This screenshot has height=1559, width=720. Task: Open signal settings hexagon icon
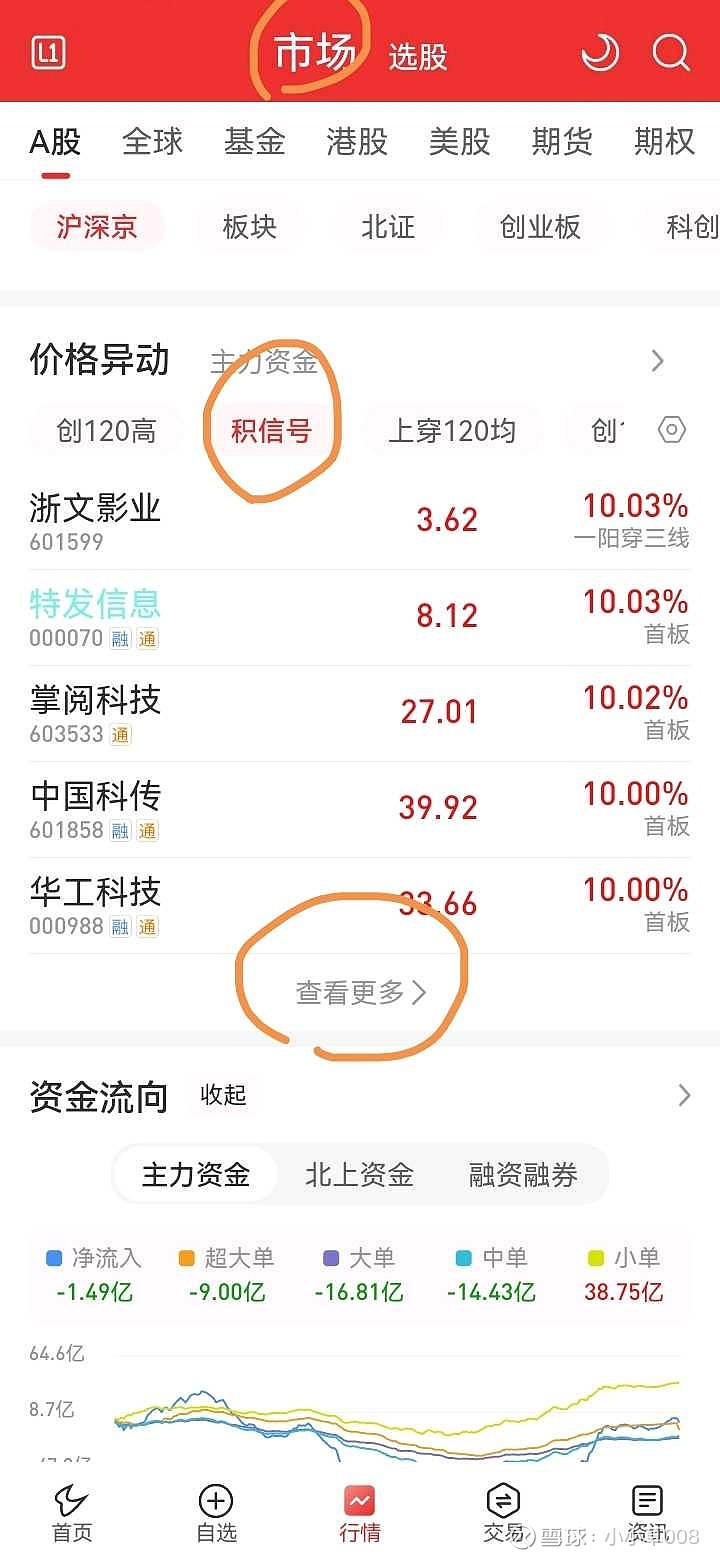click(672, 431)
